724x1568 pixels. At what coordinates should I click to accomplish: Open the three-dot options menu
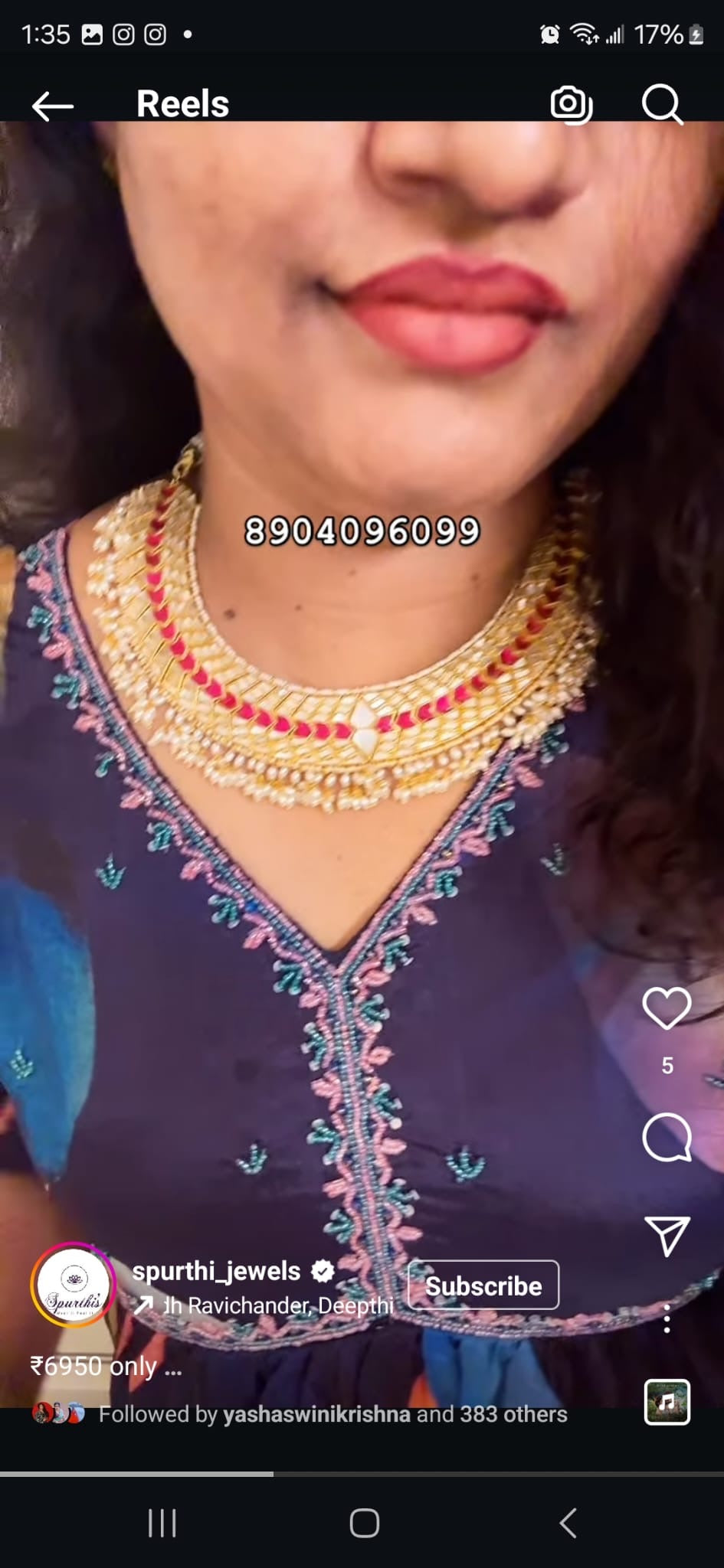point(667,1318)
